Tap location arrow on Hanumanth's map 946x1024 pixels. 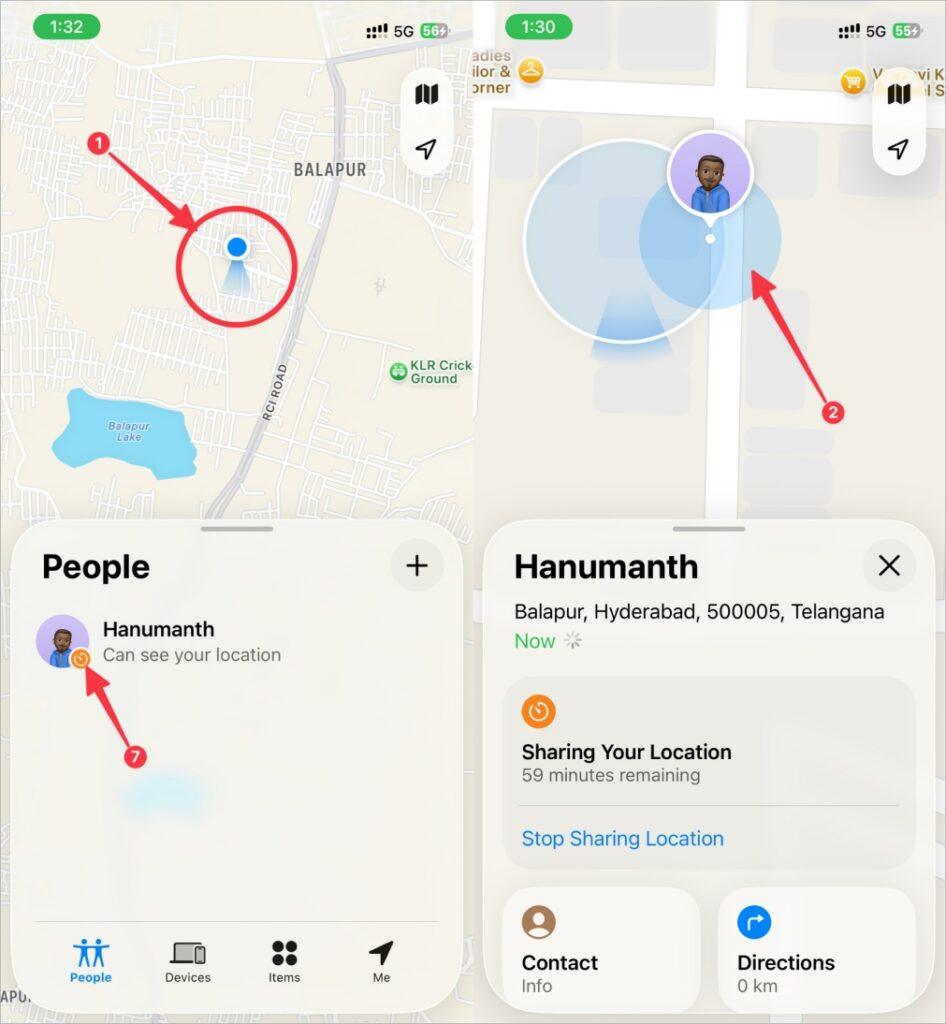click(898, 149)
